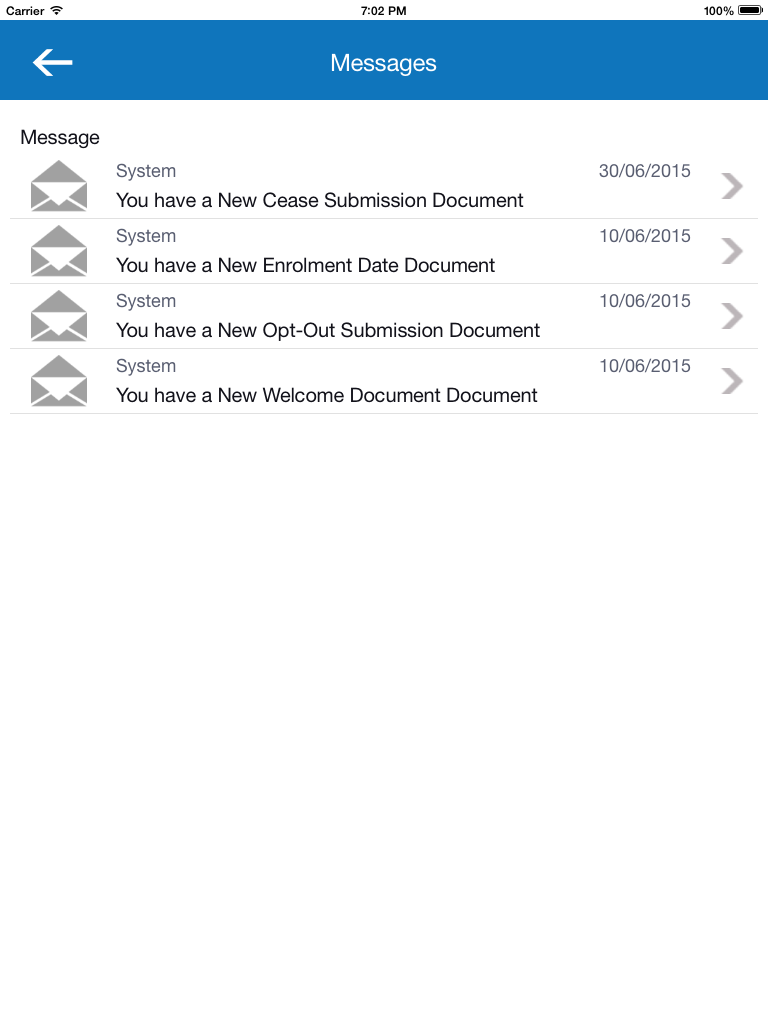Image resolution: width=768 pixels, height=1024 pixels.
Task: Click the envelope icon for Enrolment Date message
Action: 58,250
